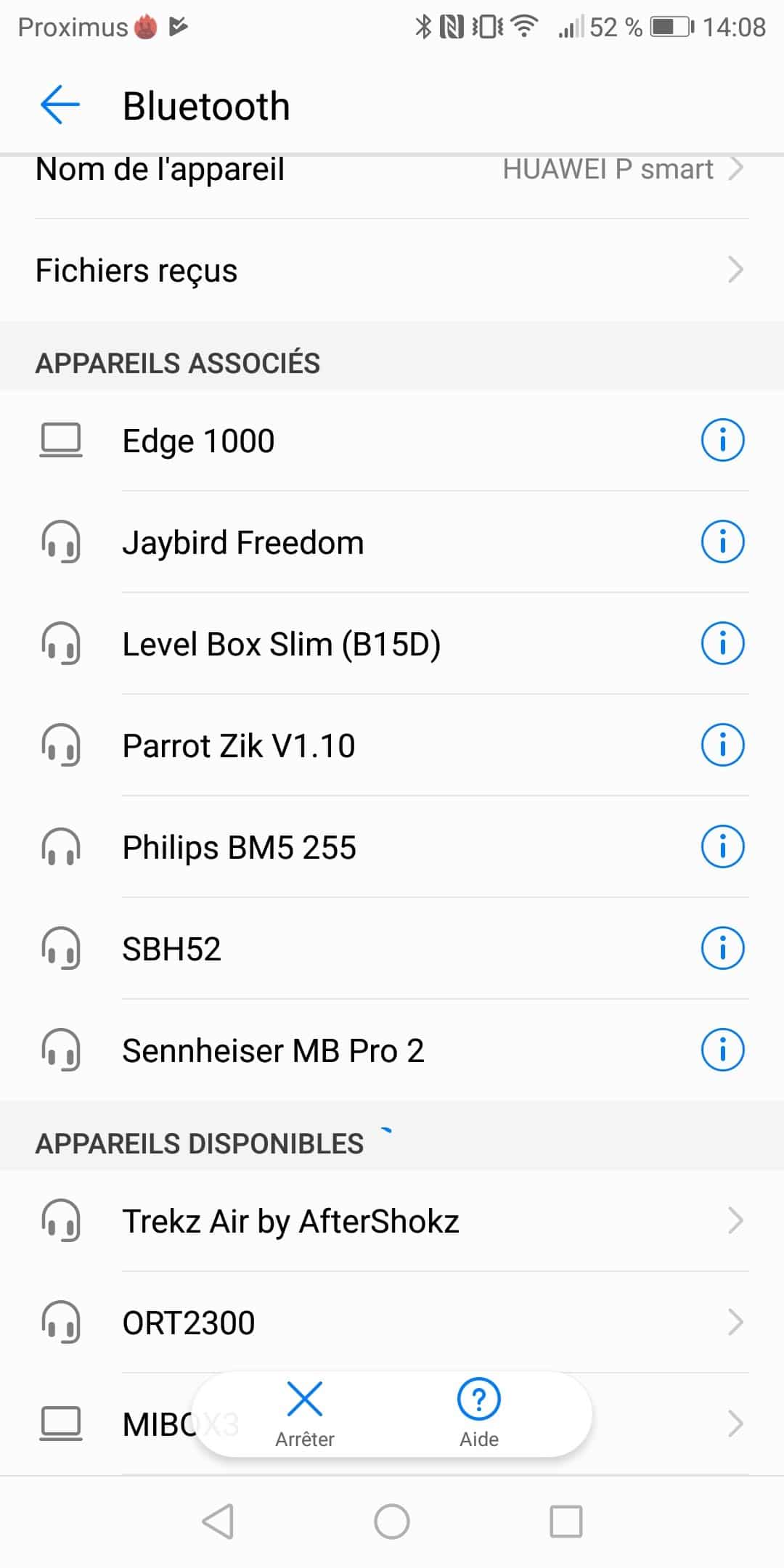Open info for Philips BM5 255

(x=722, y=846)
